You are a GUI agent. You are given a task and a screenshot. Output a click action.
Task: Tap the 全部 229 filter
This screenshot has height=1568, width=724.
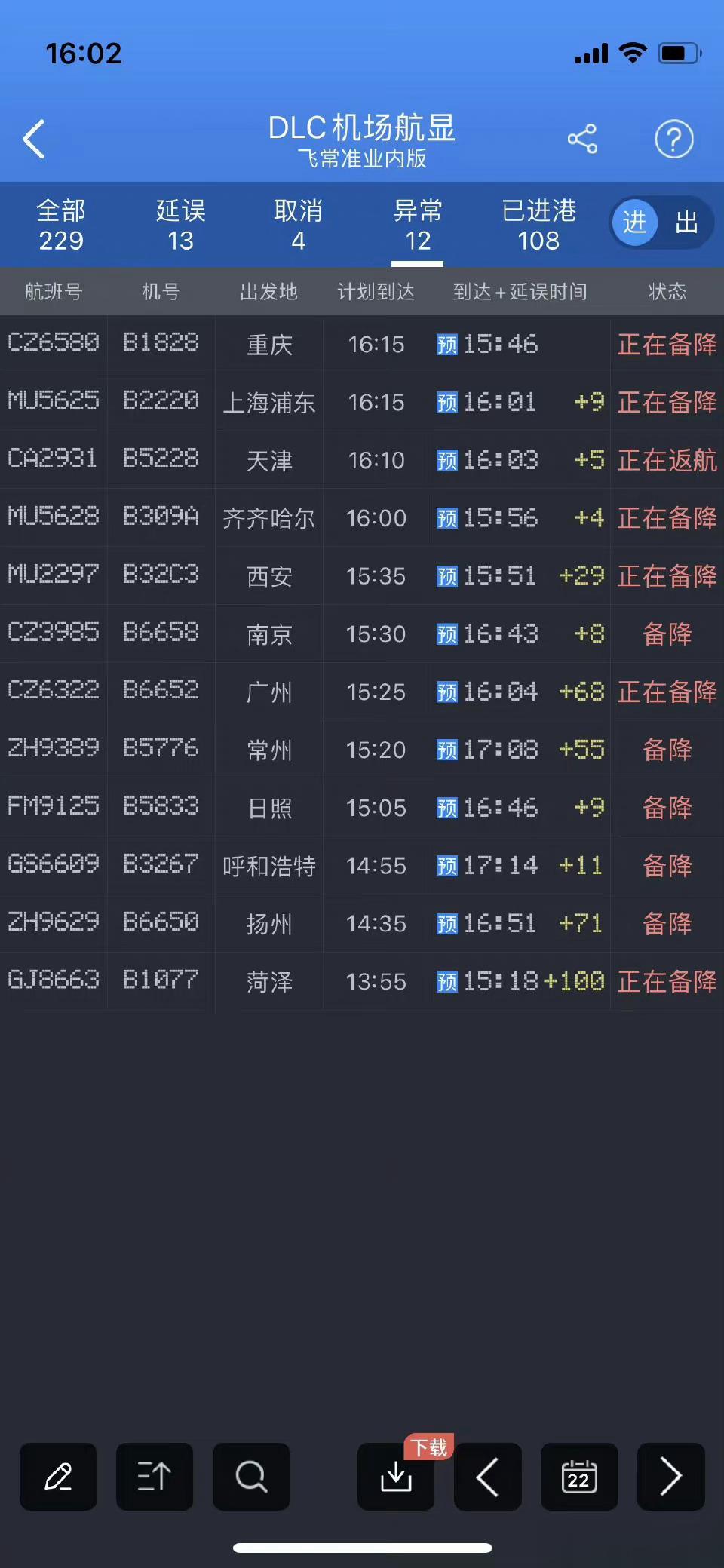pos(60,224)
